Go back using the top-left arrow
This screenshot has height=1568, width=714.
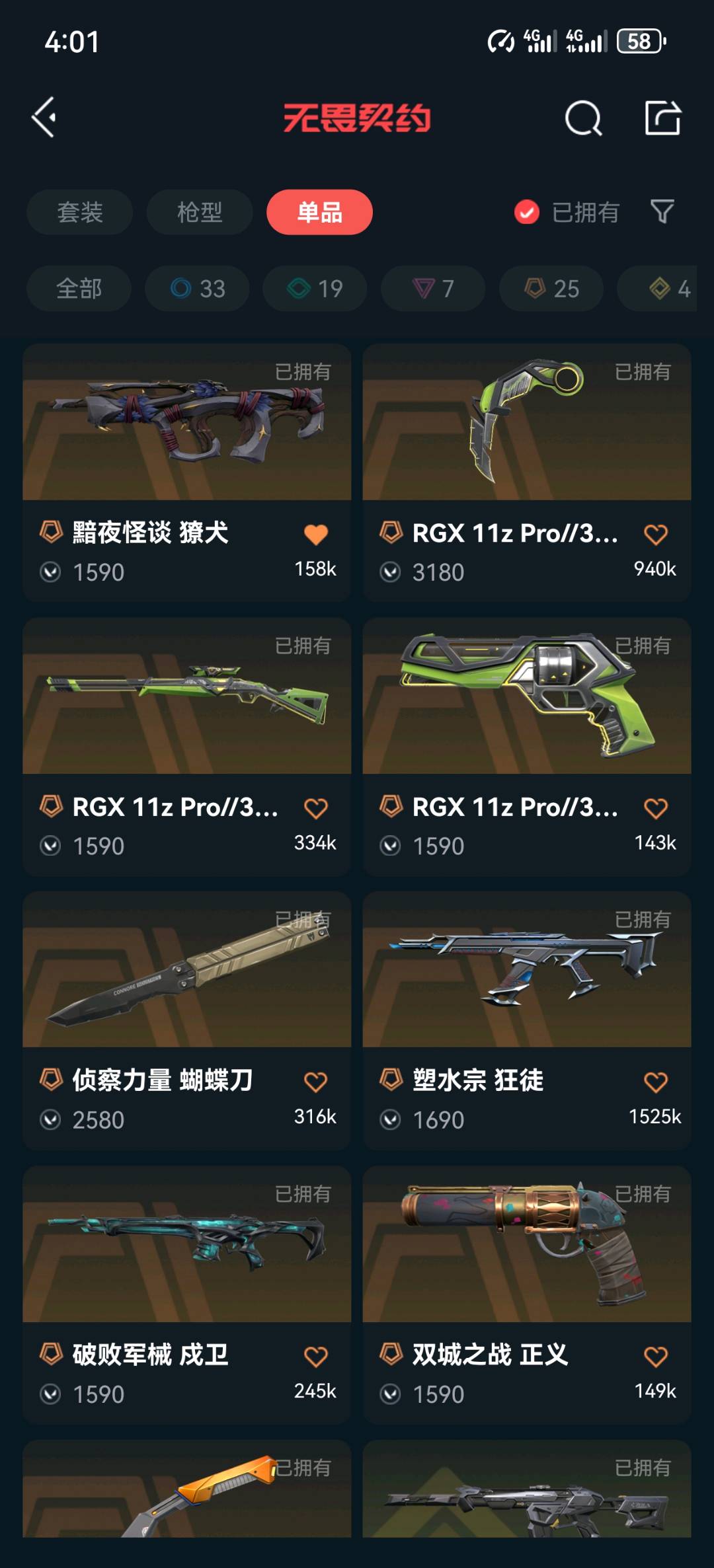point(44,118)
